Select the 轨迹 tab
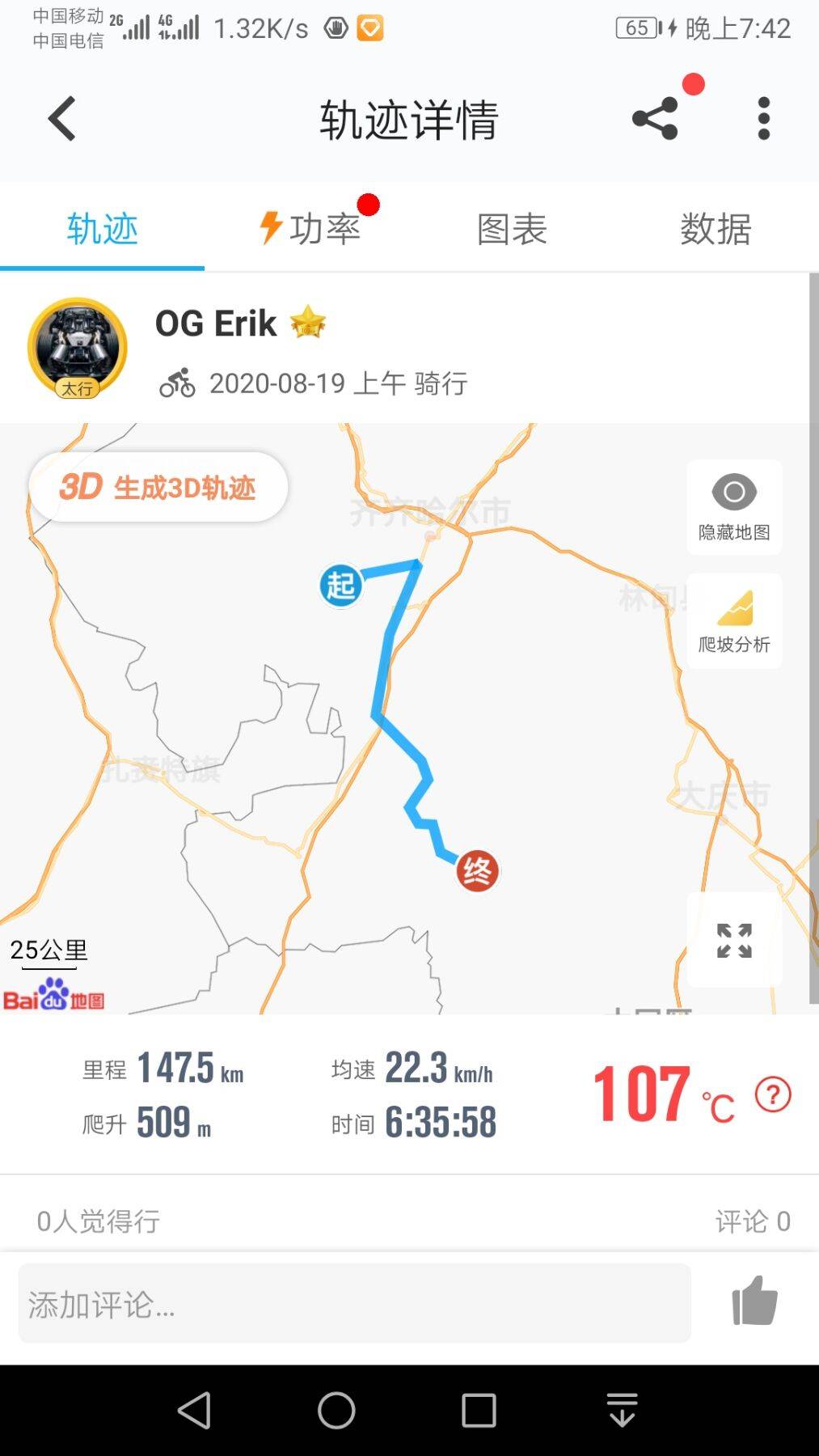 (103, 229)
